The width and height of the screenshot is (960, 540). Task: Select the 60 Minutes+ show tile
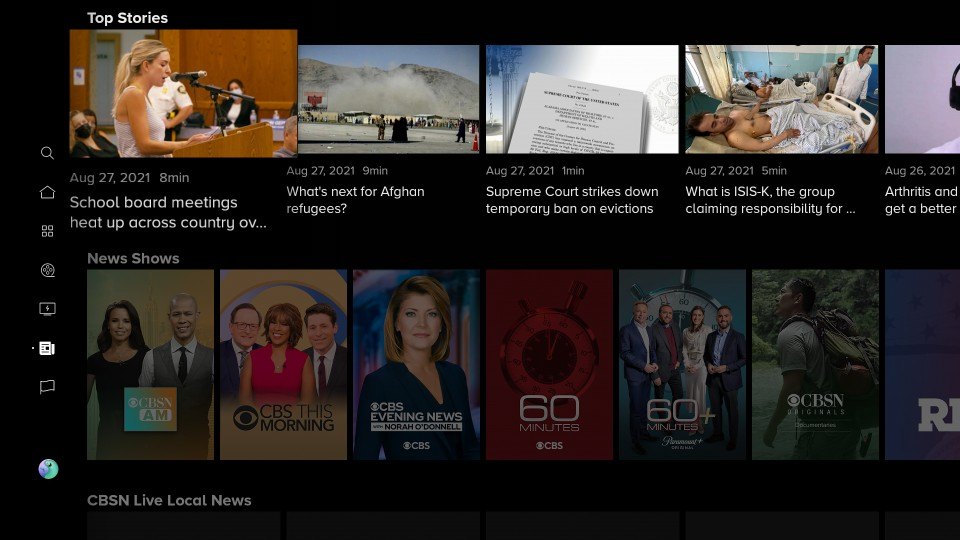click(682, 364)
